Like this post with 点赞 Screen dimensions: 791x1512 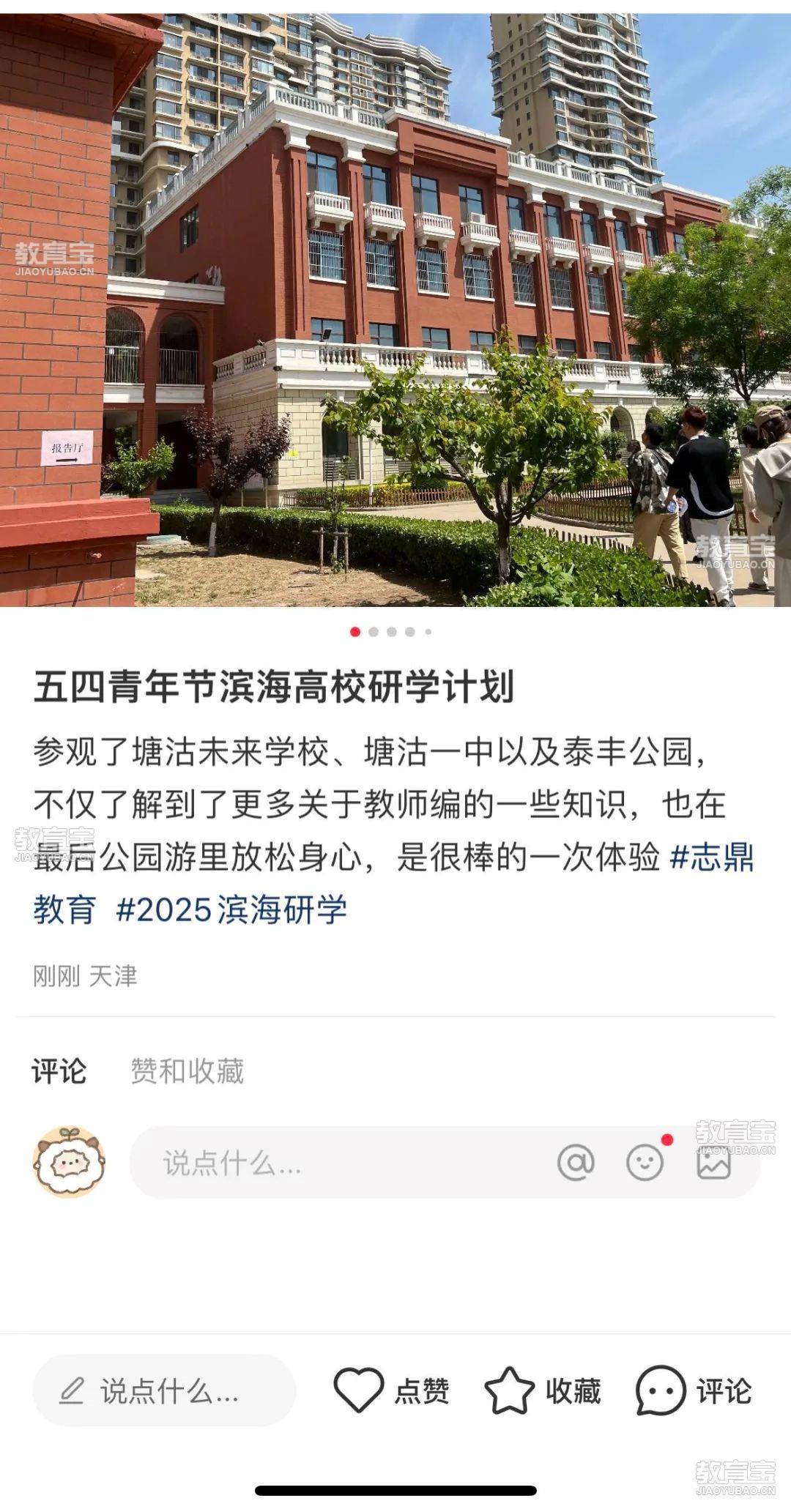coord(392,1390)
